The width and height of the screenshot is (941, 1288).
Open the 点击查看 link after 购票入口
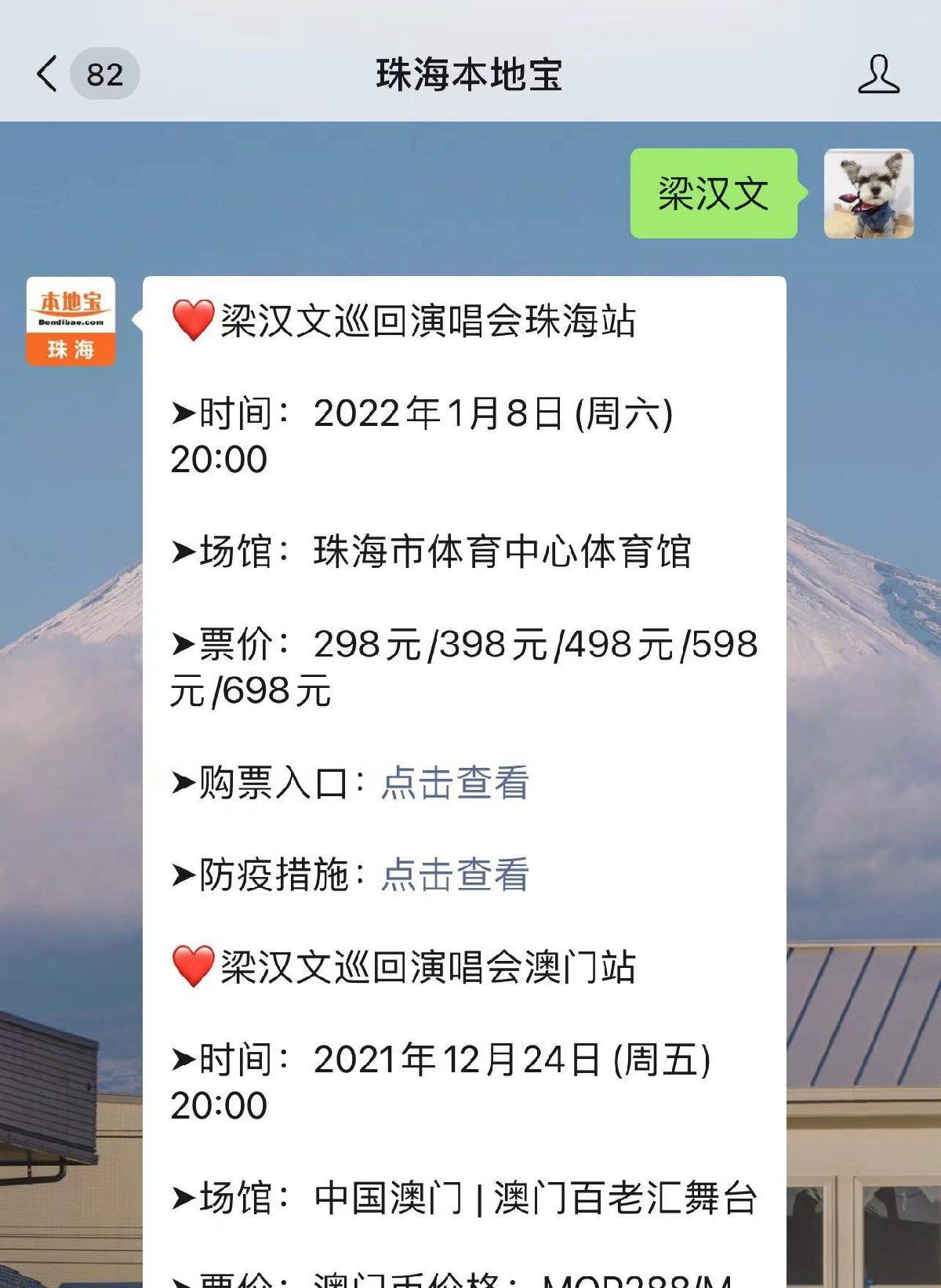(455, 783)
